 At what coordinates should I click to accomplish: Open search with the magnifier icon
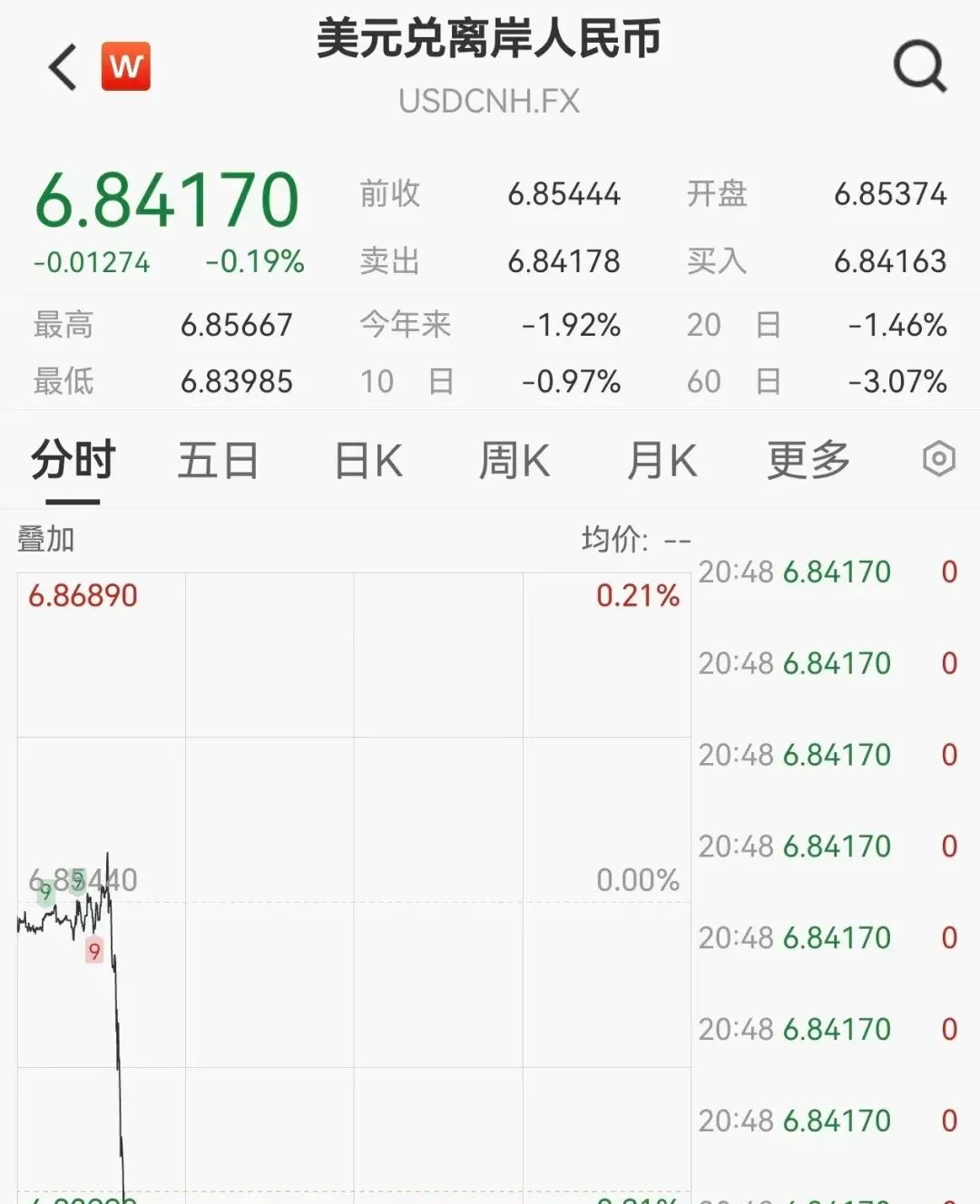[x=919, y=66]
